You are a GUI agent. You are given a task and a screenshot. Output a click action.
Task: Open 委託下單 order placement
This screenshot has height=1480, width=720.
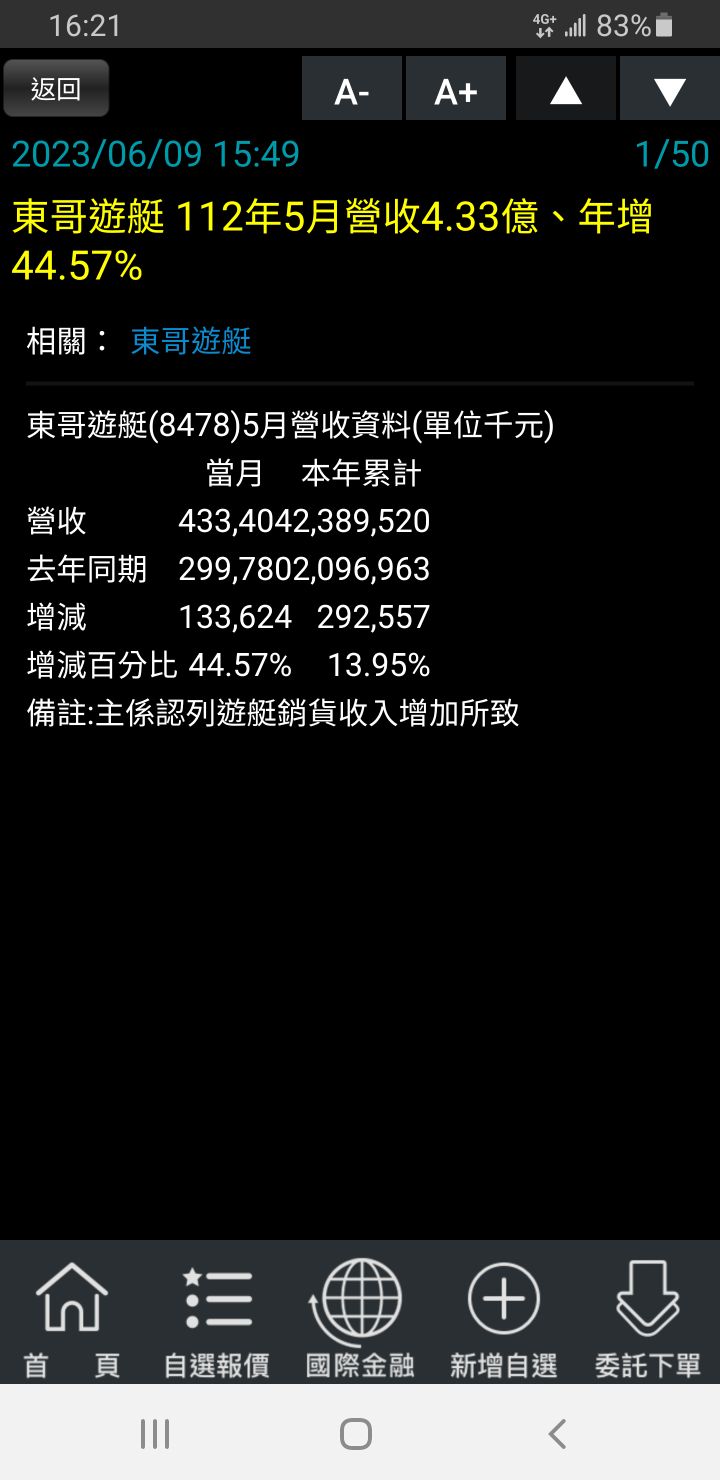(648, 1317)
